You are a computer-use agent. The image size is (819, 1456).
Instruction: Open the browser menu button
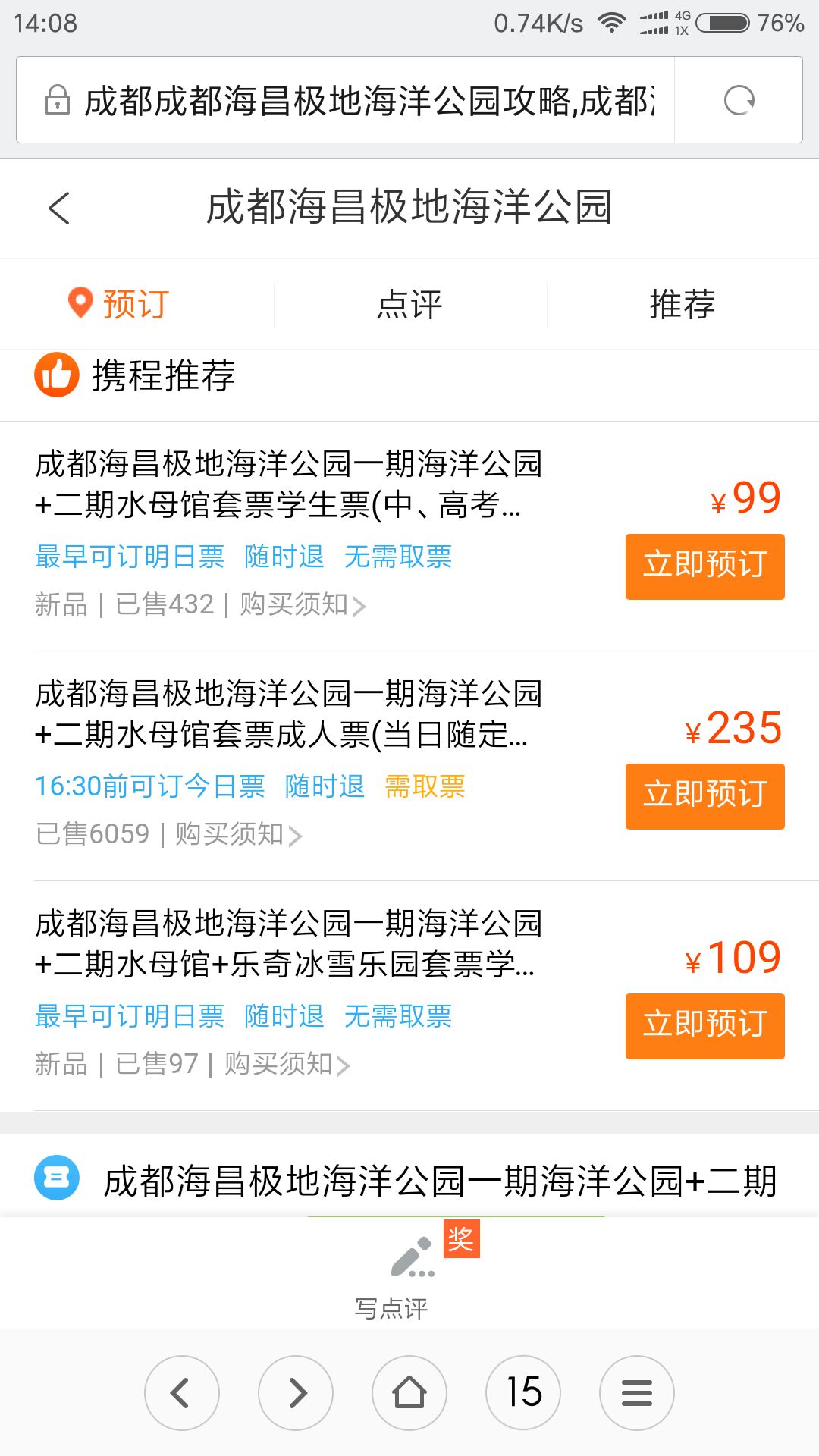pos(637,1392)
